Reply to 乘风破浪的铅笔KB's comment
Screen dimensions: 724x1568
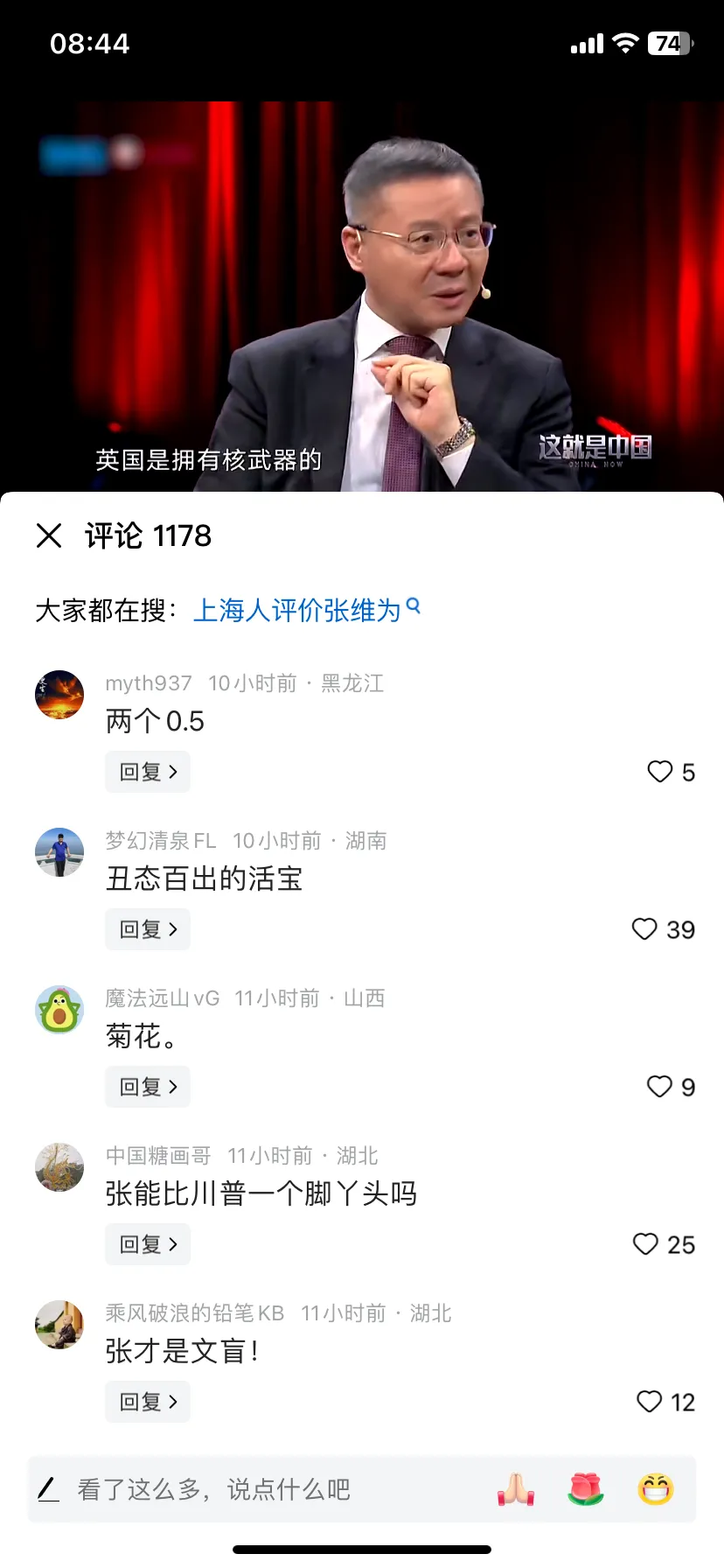(147, 1402)
